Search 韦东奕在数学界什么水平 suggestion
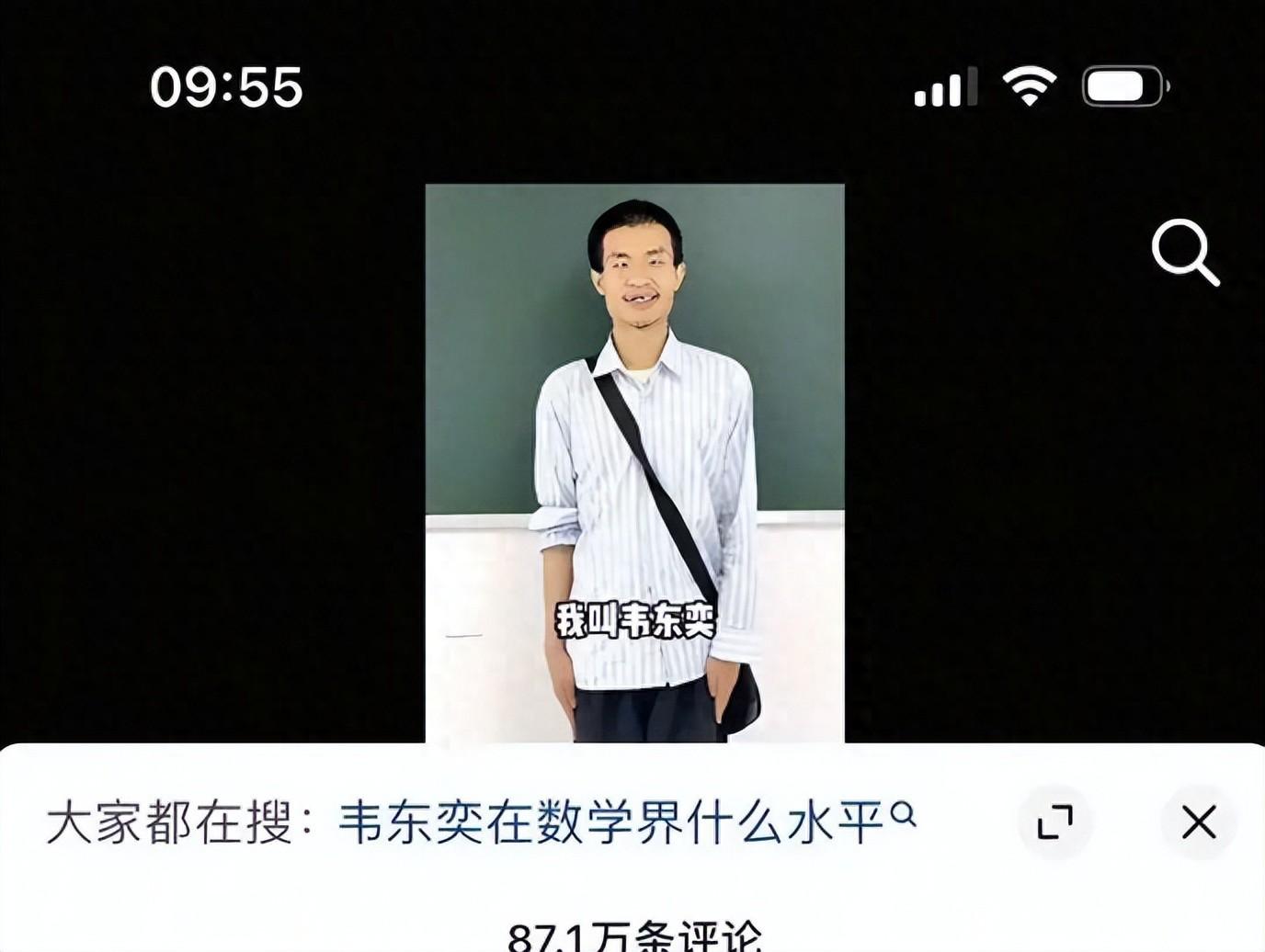Image resolution: width=1265 pixels, height=952 pixels. (625, 822)
